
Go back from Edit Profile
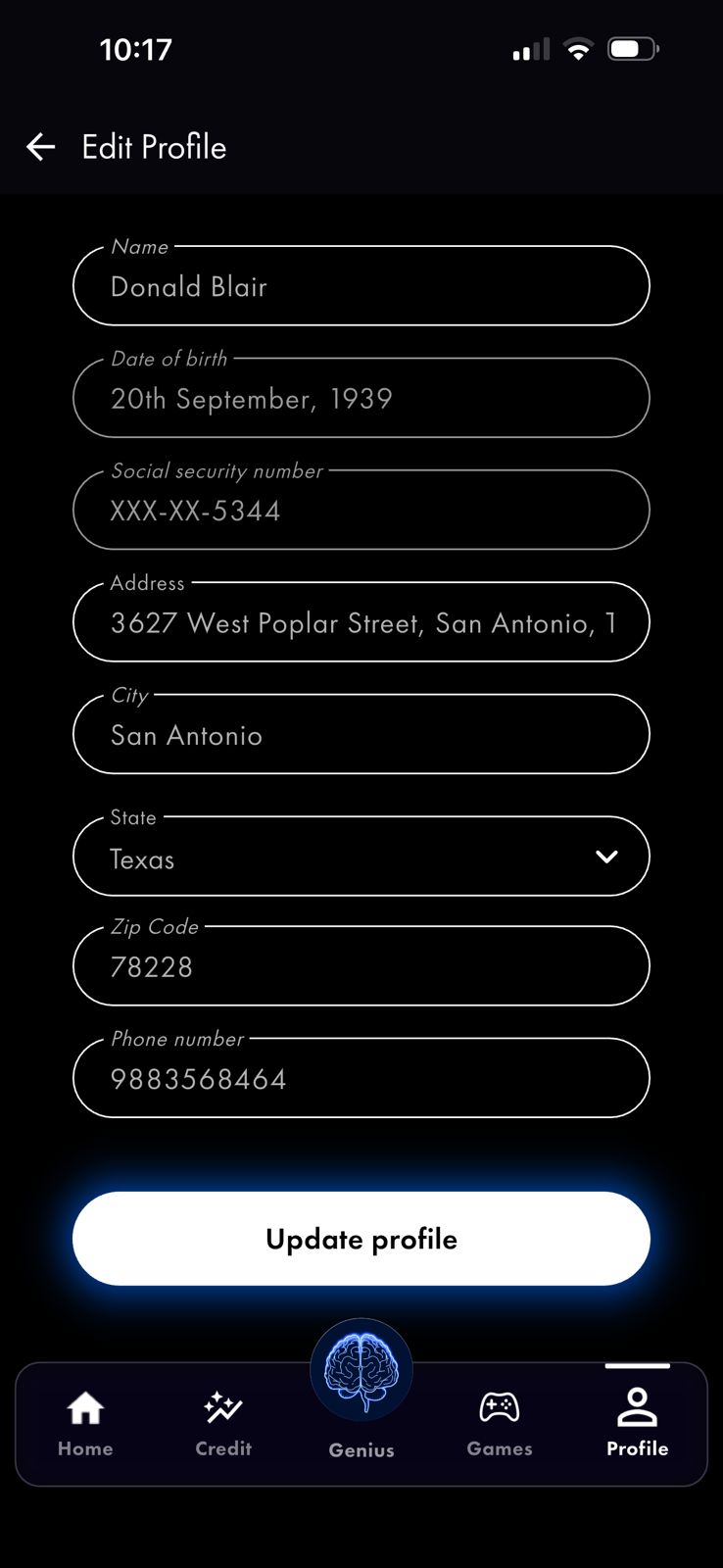tap(40, 147)
